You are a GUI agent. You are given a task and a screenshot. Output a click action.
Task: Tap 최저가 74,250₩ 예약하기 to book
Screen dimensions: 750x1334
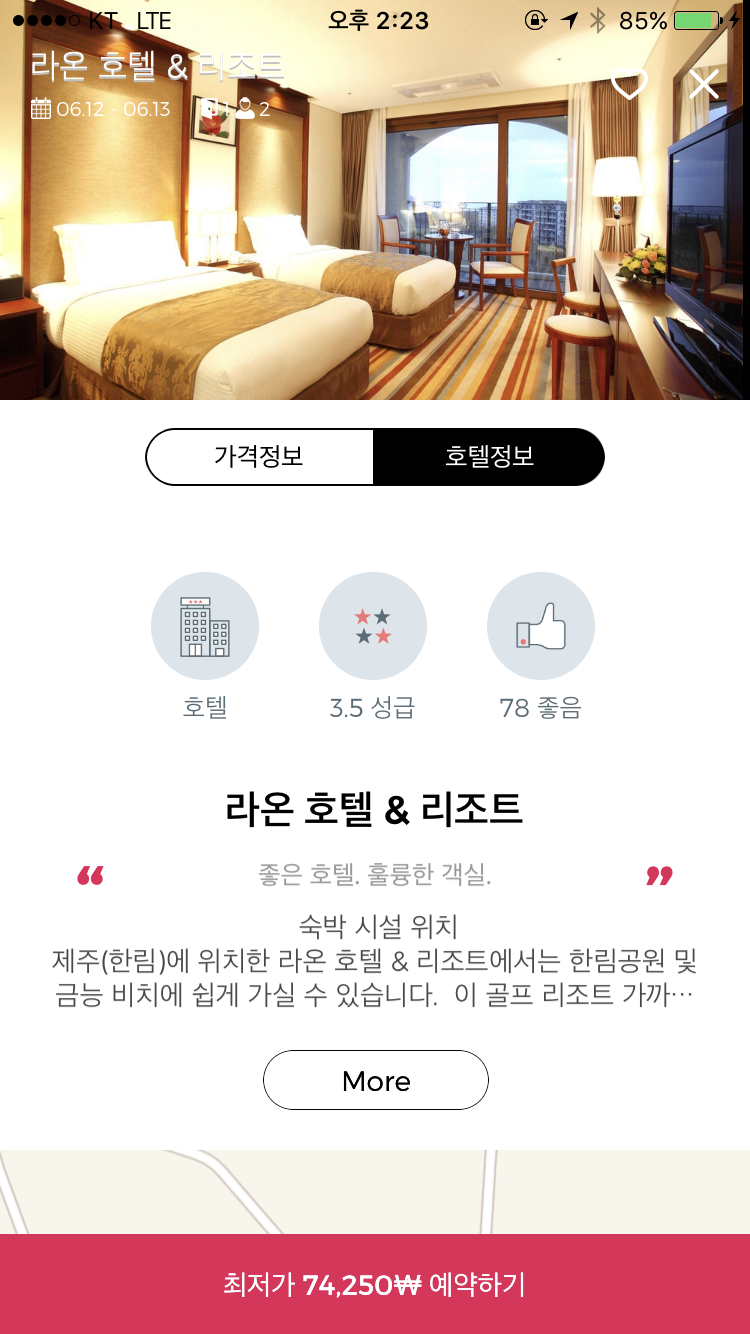pyautogui.click(x=375, y=1287)
